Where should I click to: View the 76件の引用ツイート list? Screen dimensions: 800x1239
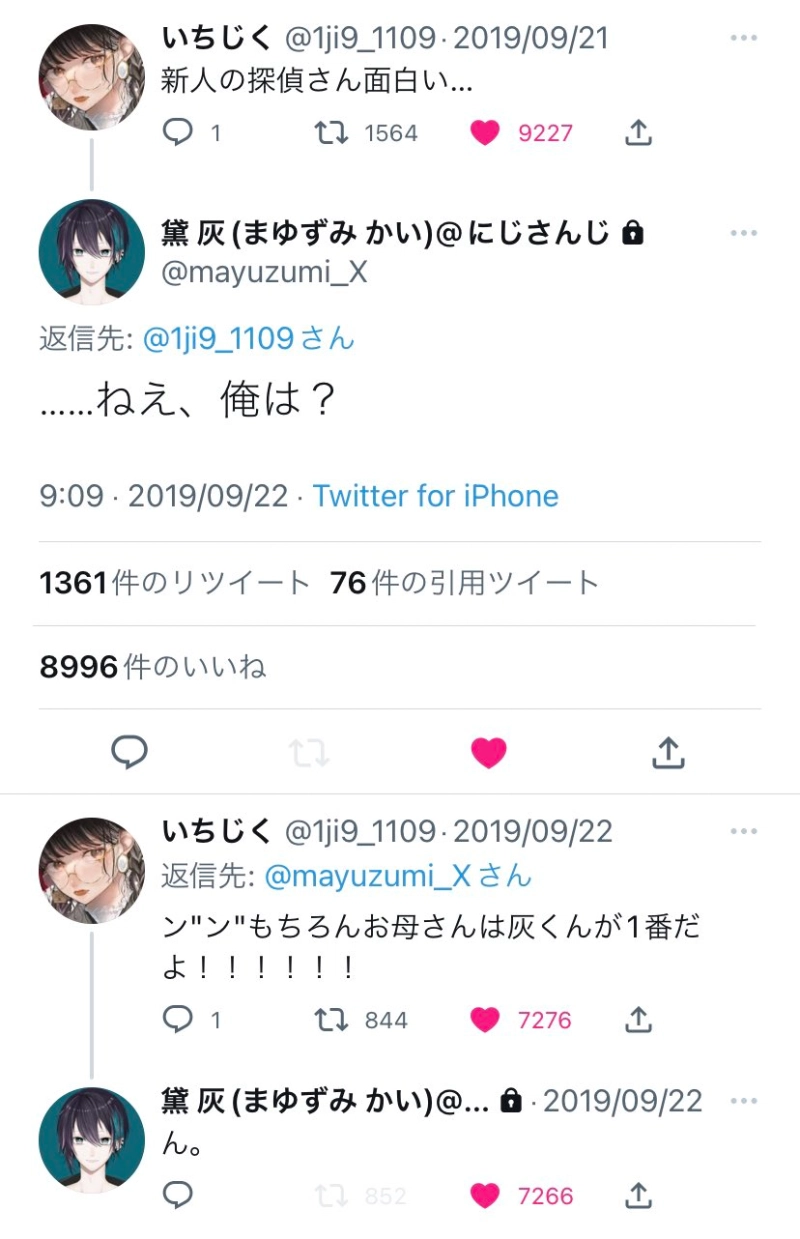464,583
